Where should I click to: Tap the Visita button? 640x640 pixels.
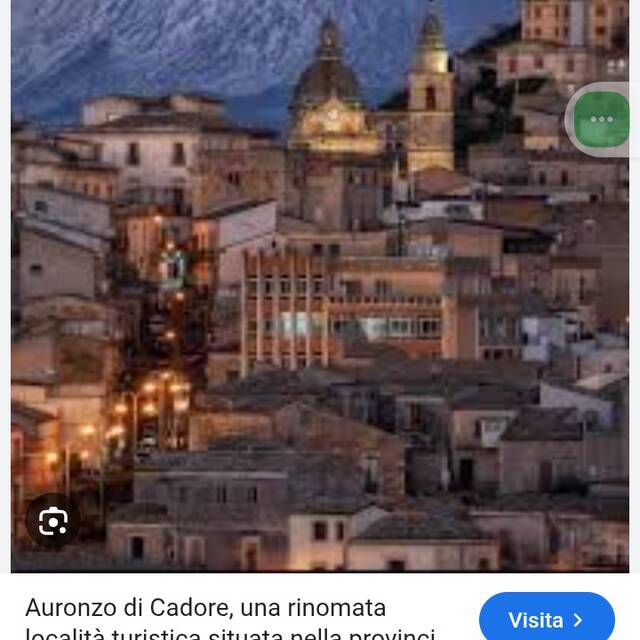(x=546, y=619)
